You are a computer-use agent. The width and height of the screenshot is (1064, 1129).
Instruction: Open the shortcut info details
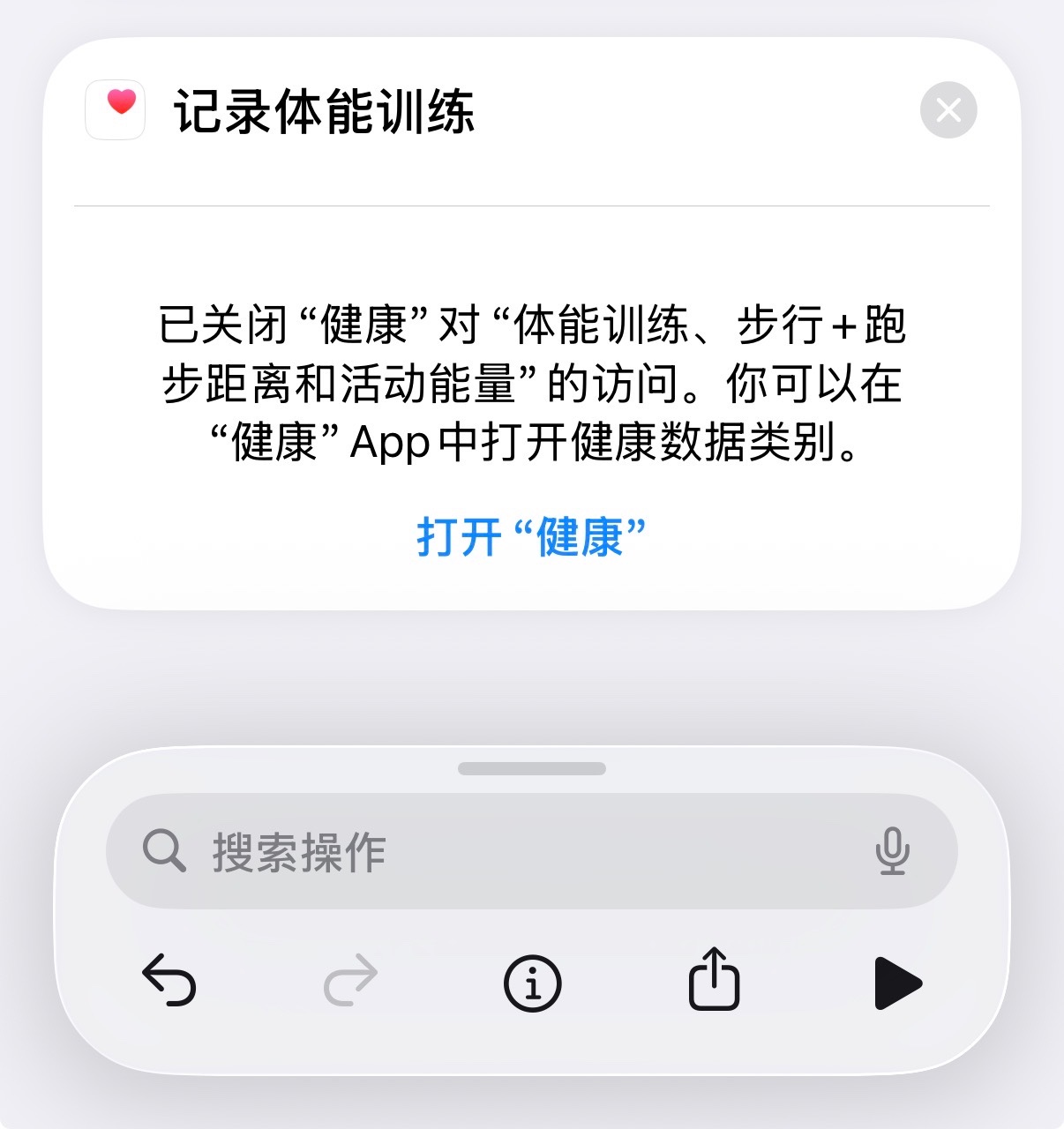pyautogui.click(x=532, y=982)
